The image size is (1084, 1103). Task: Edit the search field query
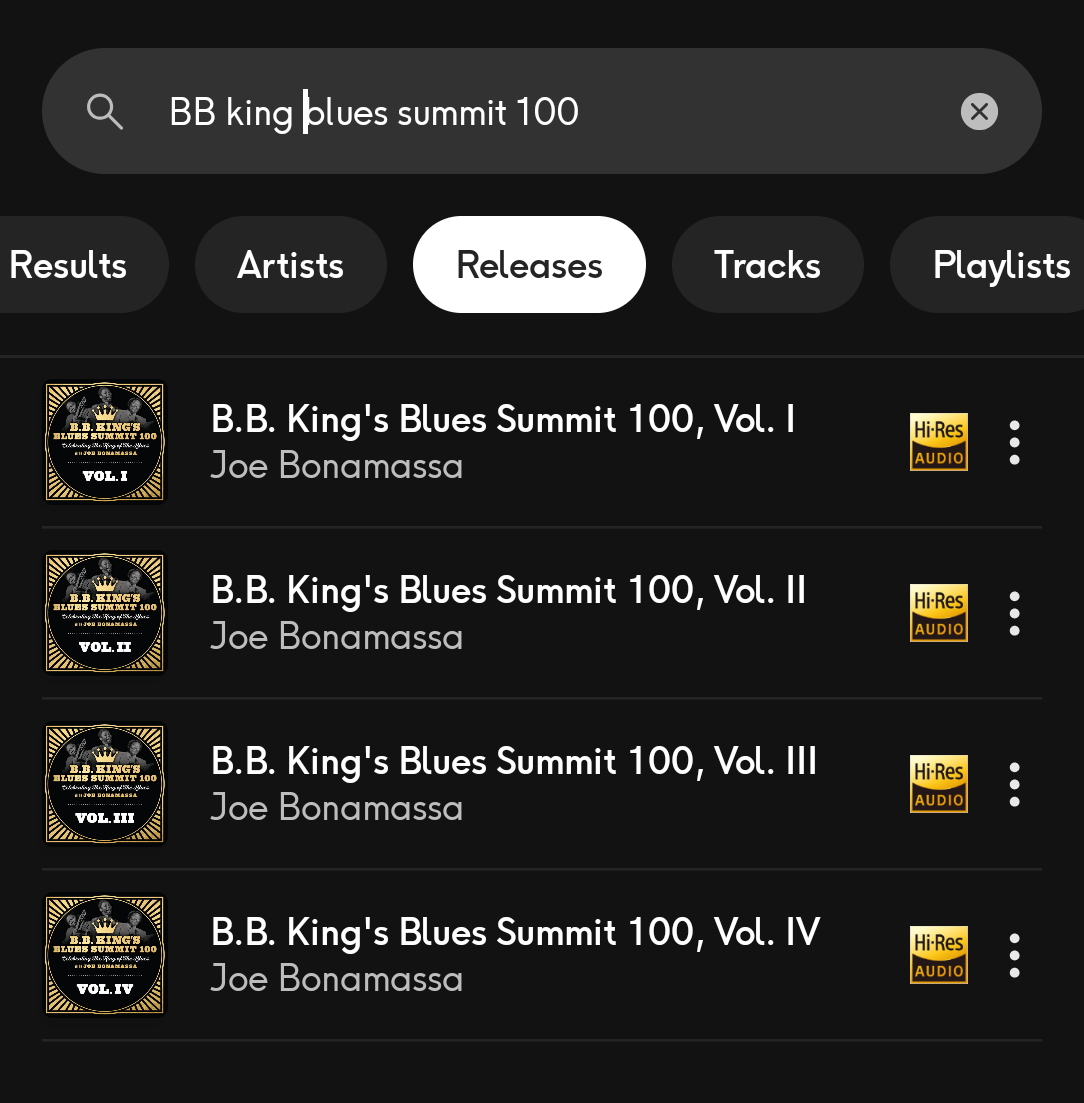(x=540, y=111)
